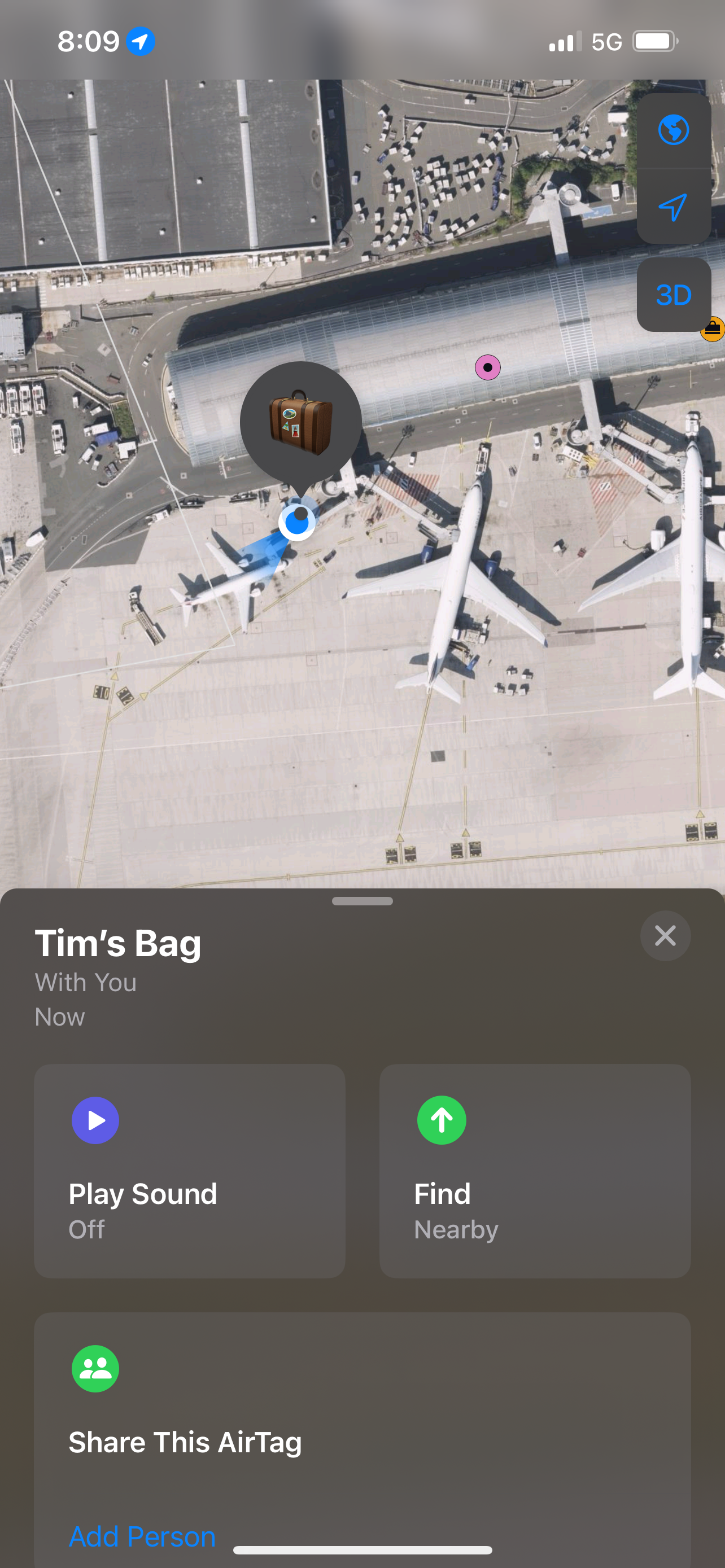Select the pink dot marker on the map
The width and height of the screenshot is (725, 1568).
pos(488,367)
